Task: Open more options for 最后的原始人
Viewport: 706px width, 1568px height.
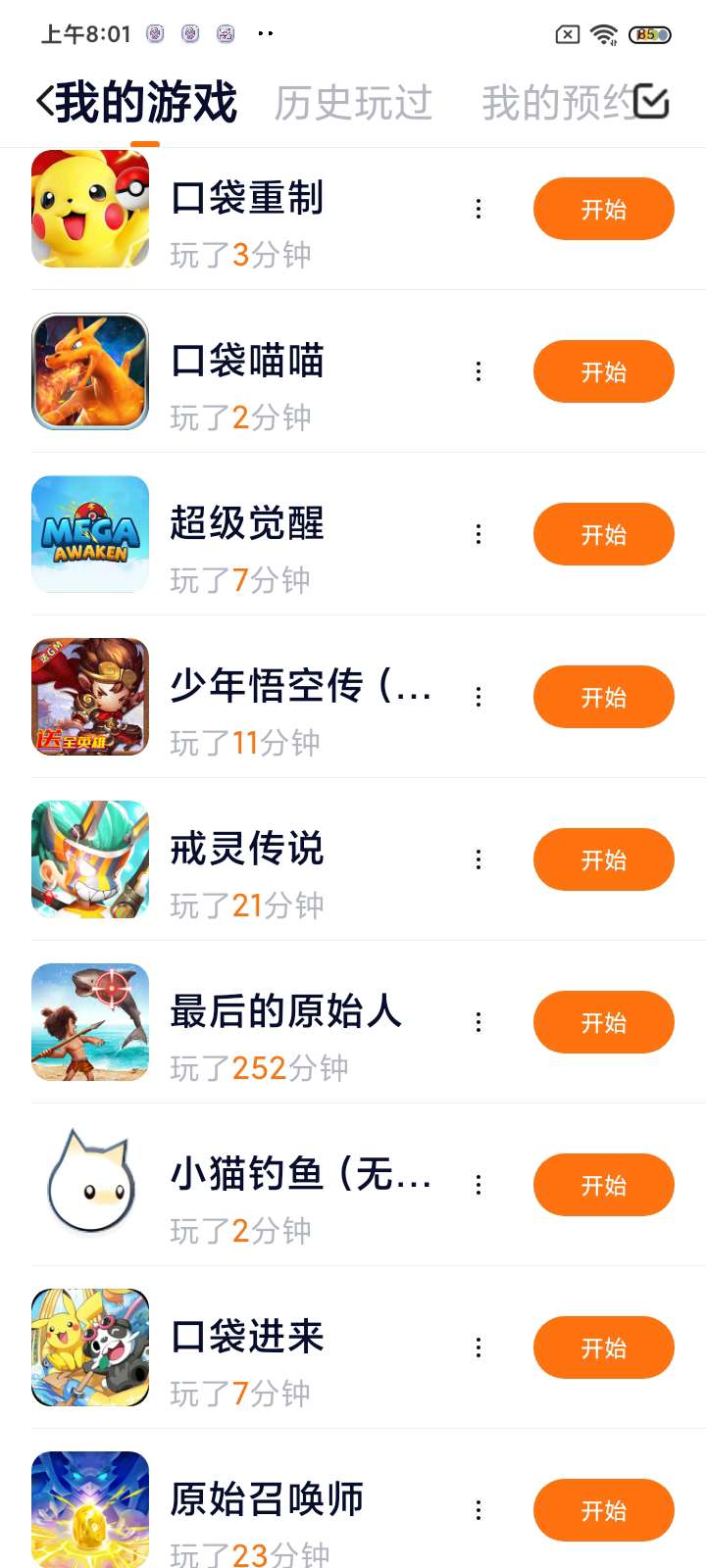Action: click(x=479, y=1022)
